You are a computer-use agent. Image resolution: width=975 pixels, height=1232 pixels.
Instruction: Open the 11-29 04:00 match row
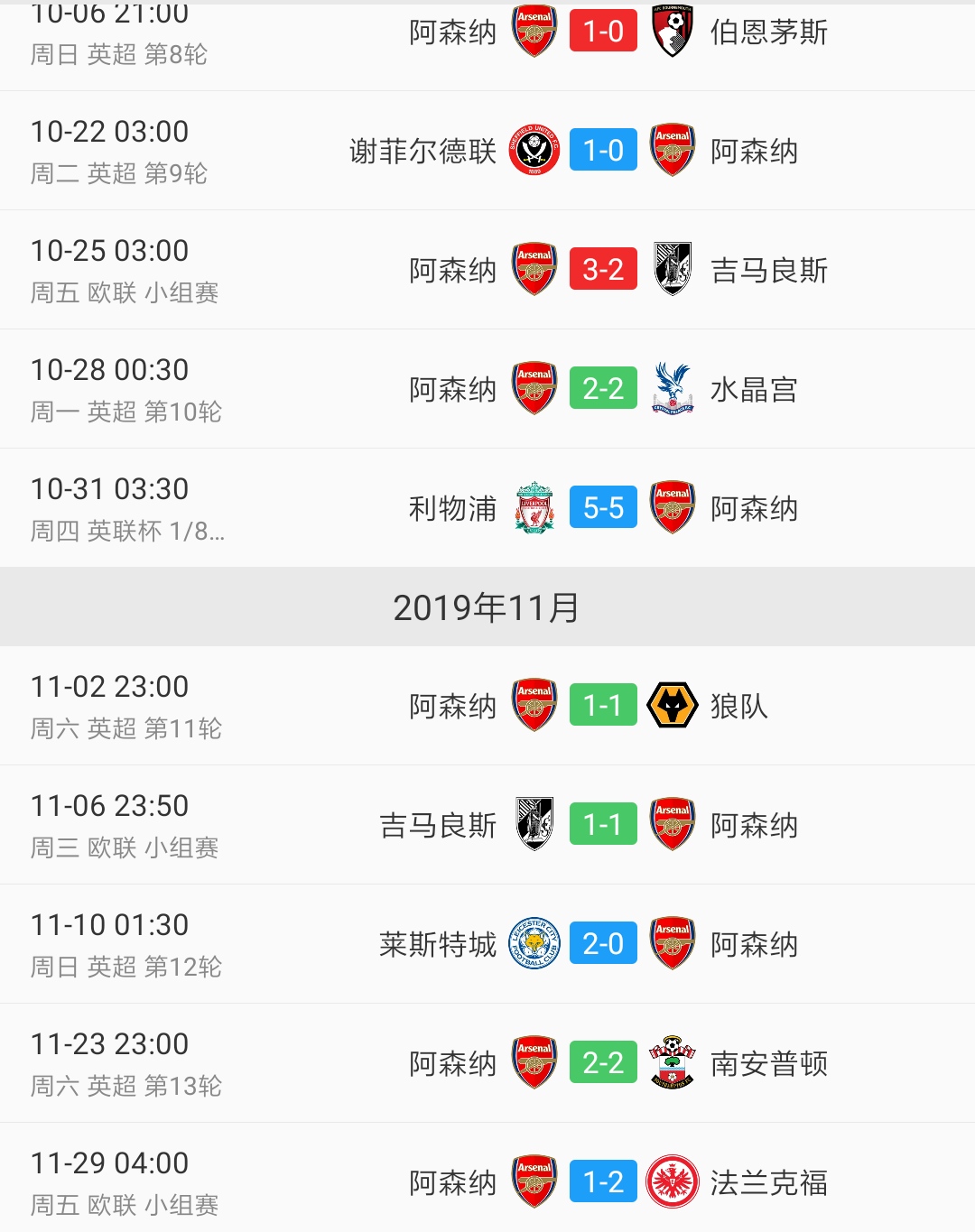click(x=487, y=1181)
